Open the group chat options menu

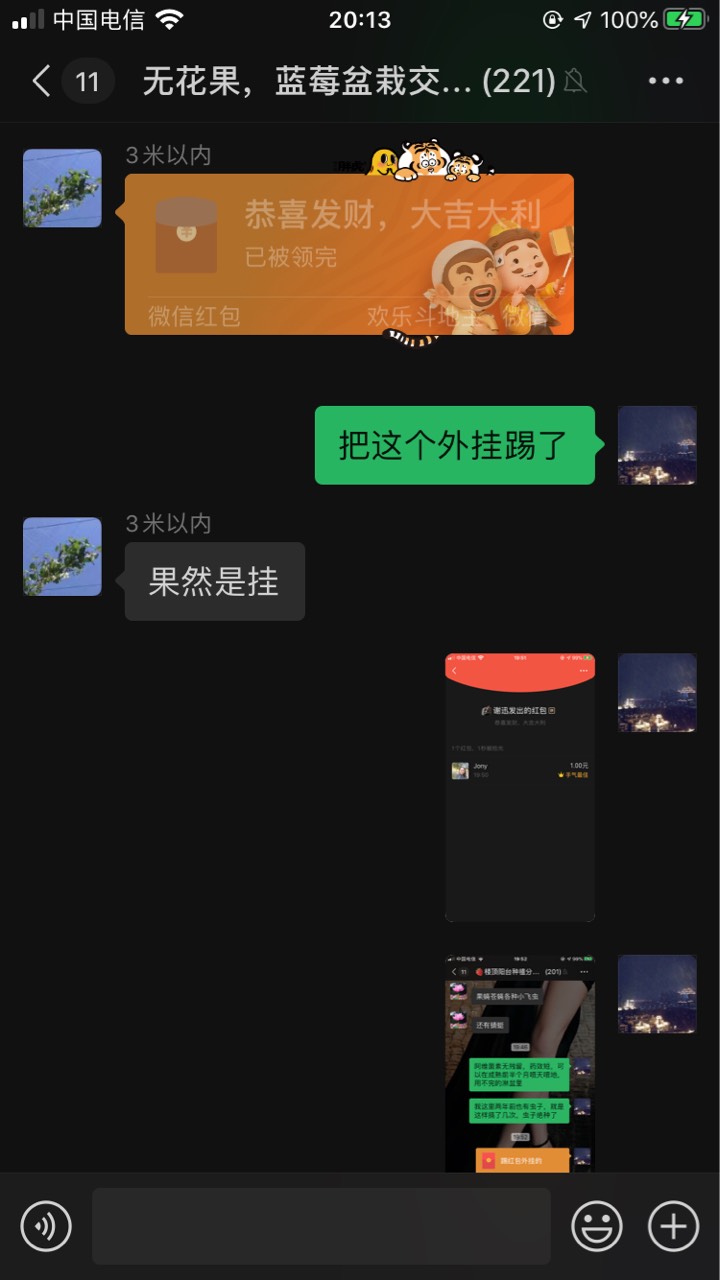[666, 81]
